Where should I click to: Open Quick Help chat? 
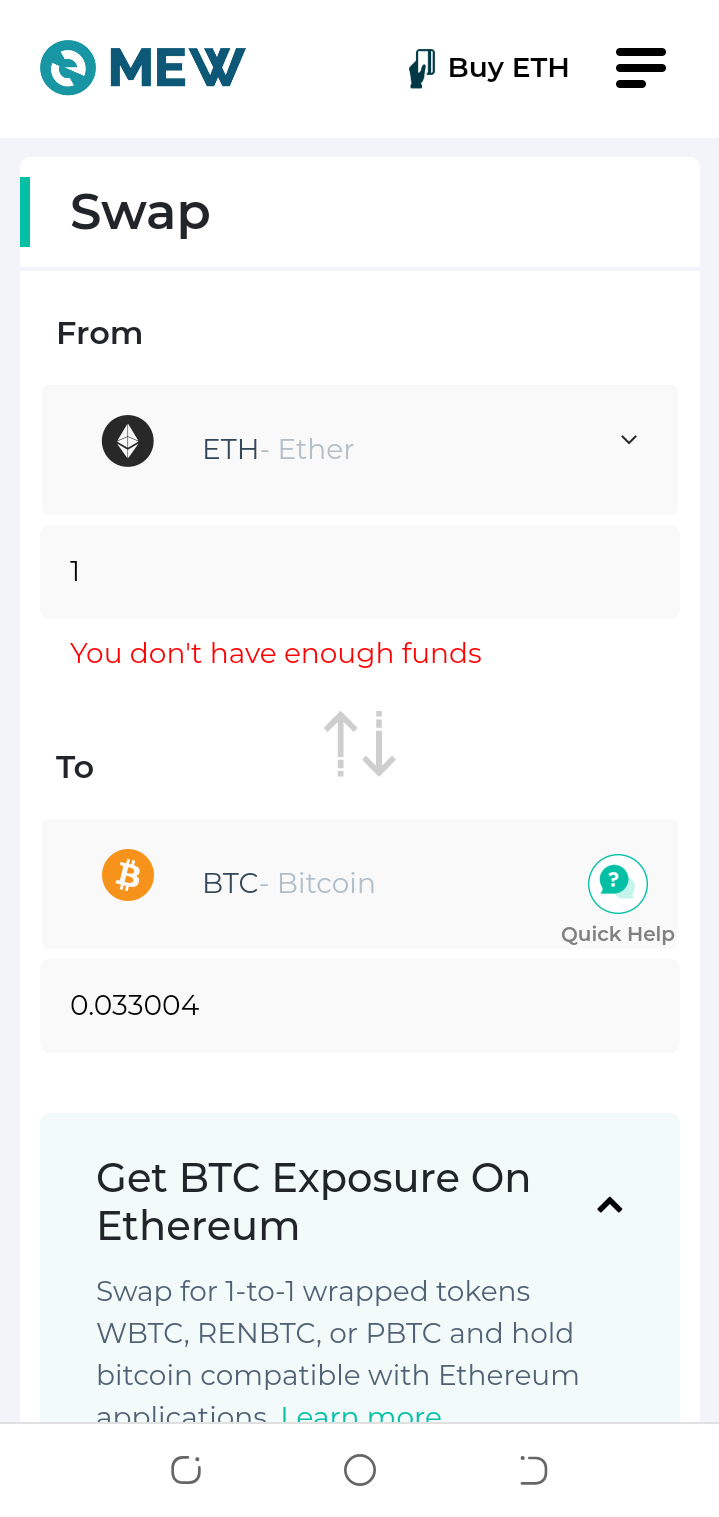click(x=617, y=885)
